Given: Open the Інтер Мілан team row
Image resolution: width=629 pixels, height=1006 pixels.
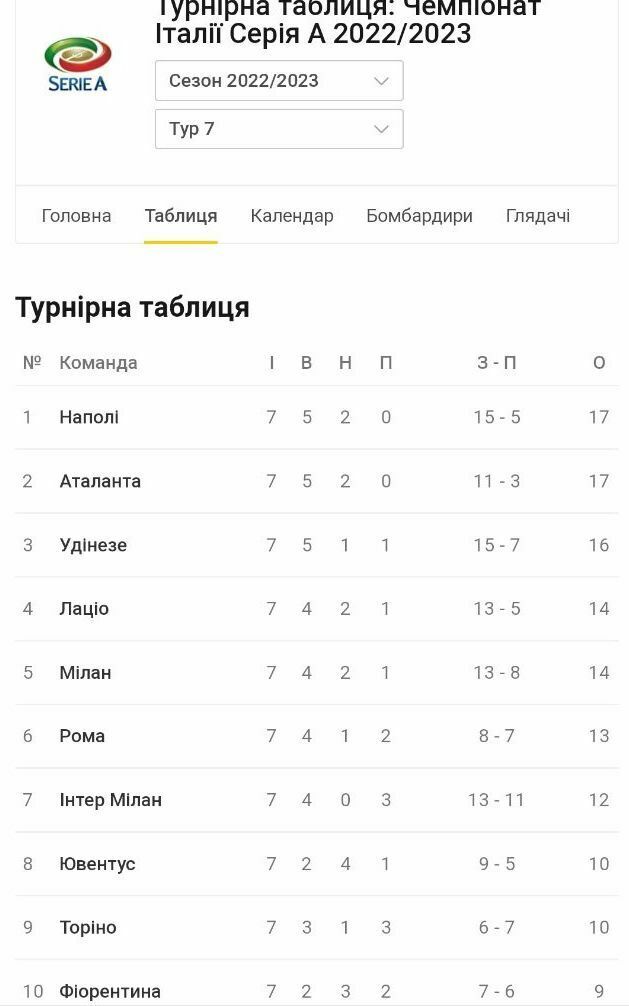Looking at the screenshot, I should click(x=110, y=800).
